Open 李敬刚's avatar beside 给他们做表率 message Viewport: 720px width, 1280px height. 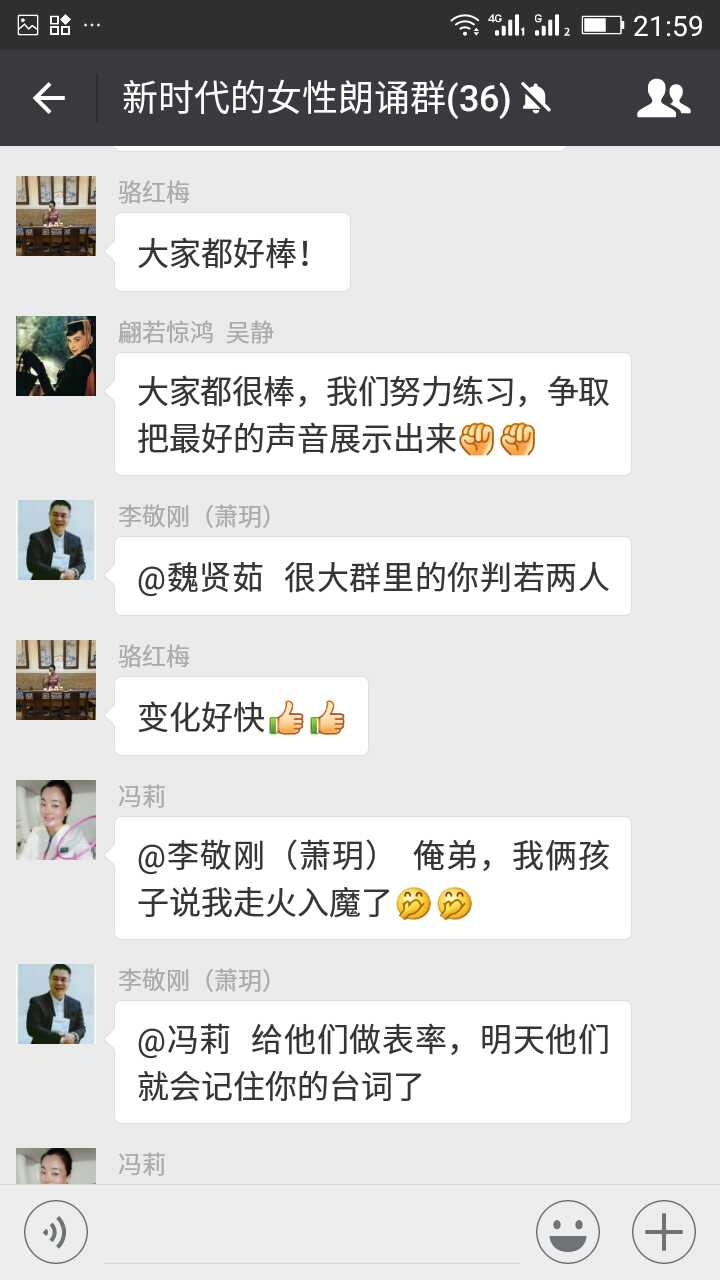pos(56,1004)
